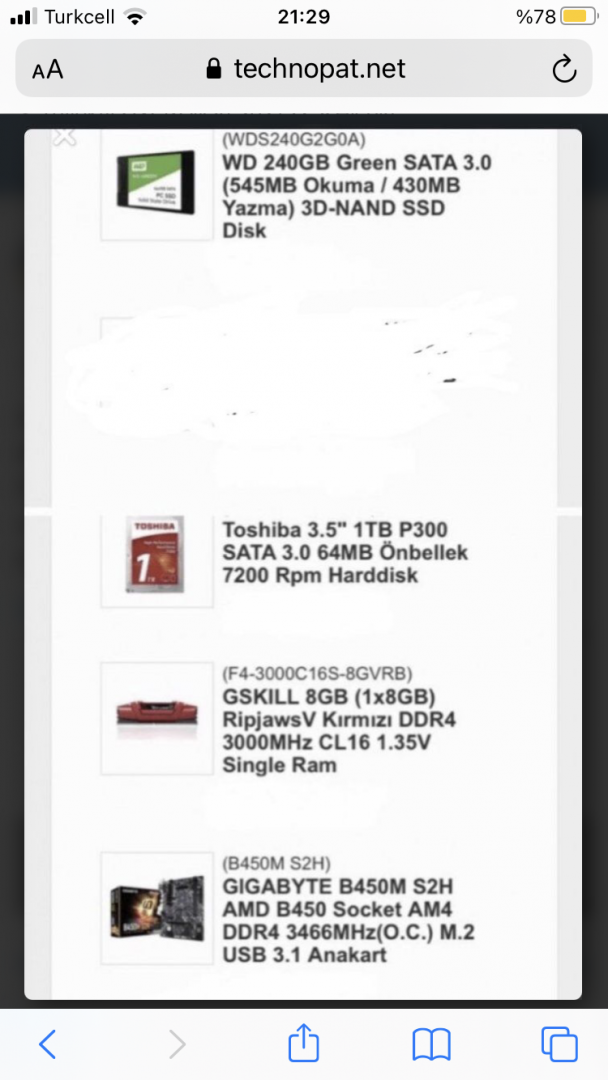Open Safari bookmarks

[x=431, y=1044]
